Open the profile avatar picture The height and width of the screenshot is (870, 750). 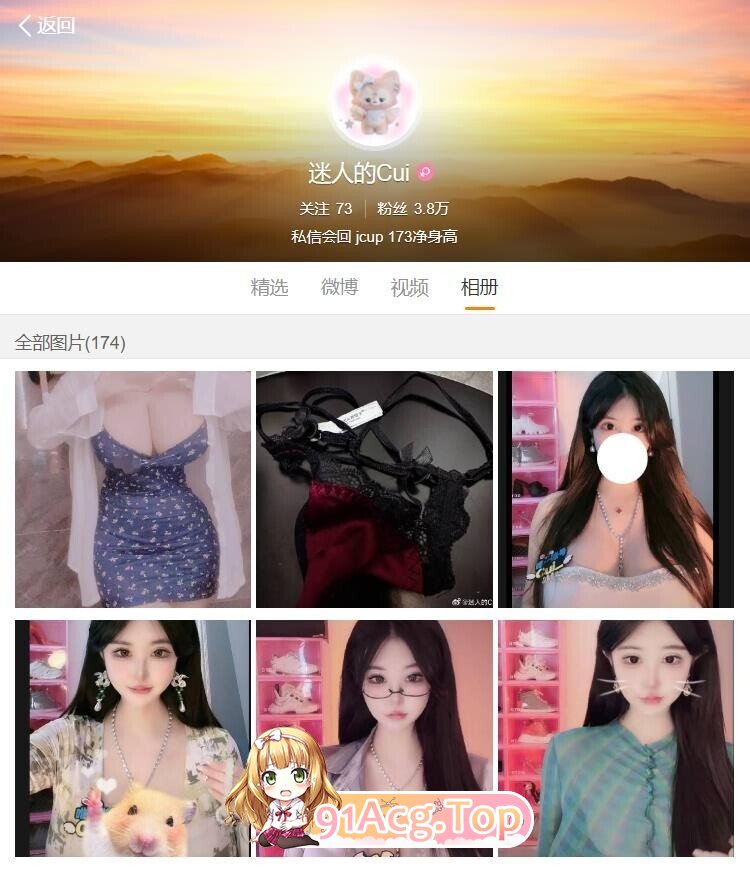click(x=374, y=103)
